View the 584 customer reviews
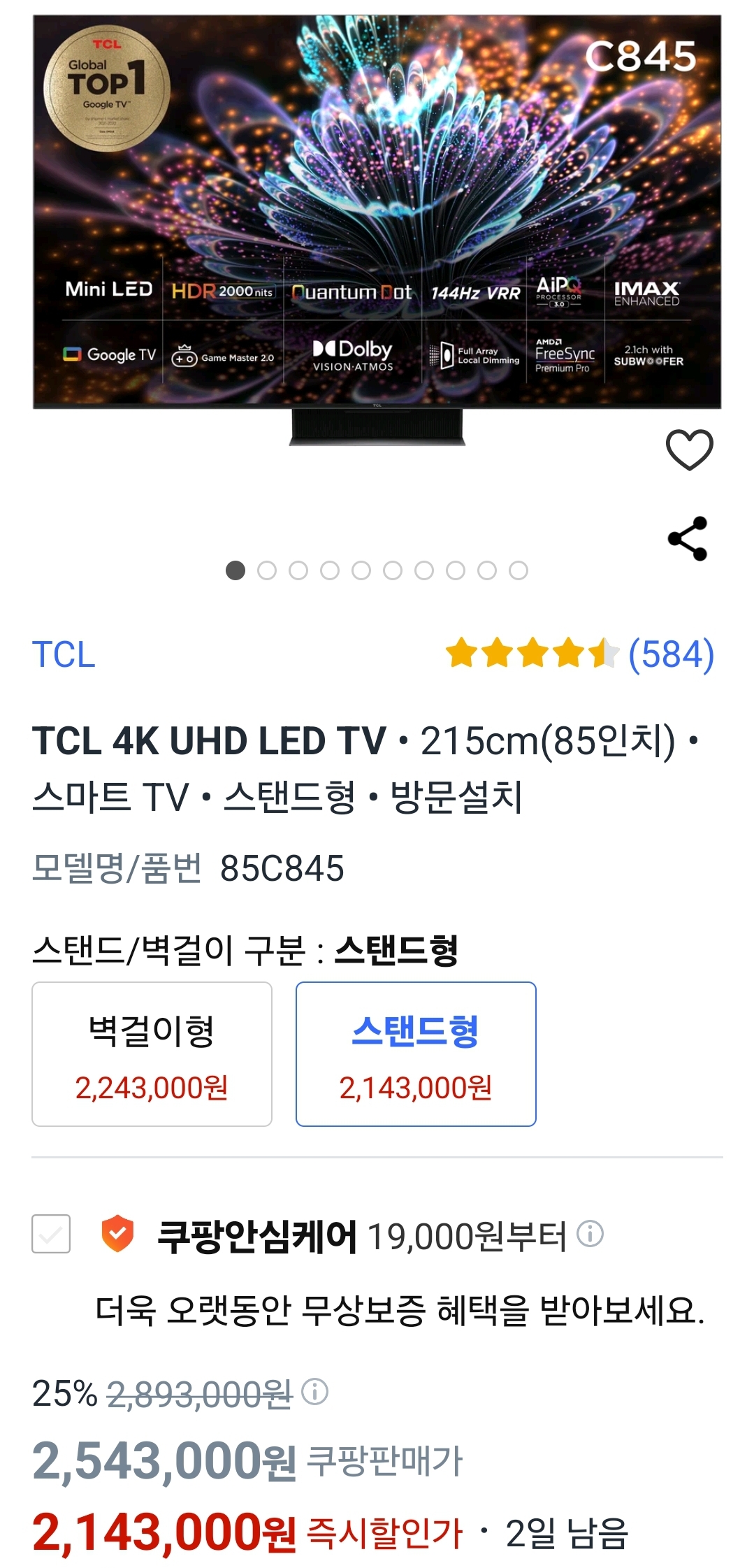 click(x=670, y=655)
